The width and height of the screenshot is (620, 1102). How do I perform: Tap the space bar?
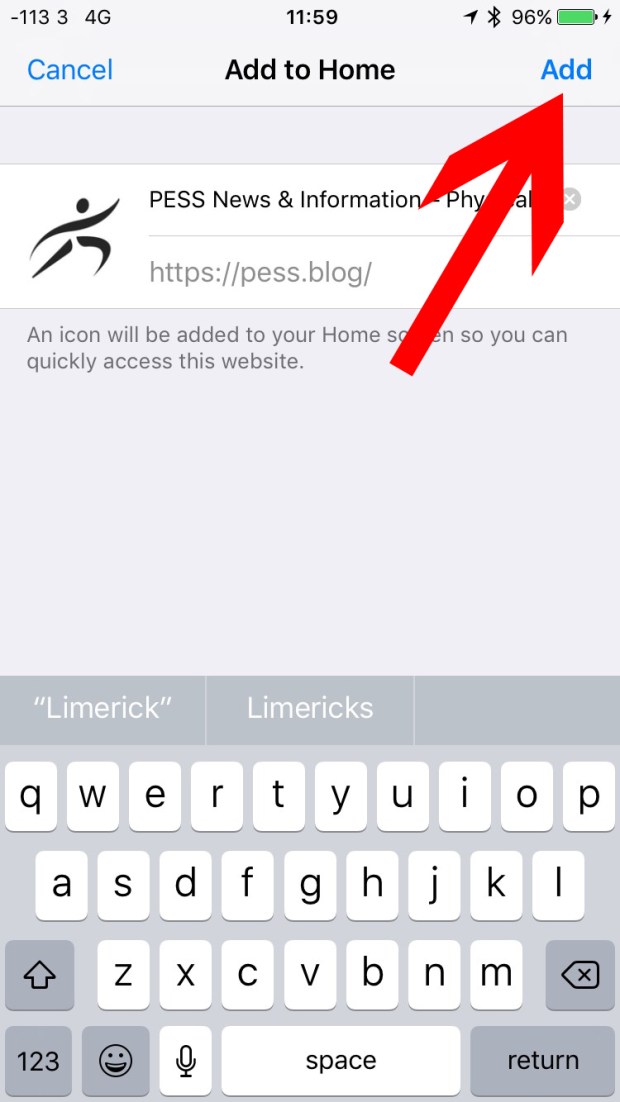point(340,1060)
